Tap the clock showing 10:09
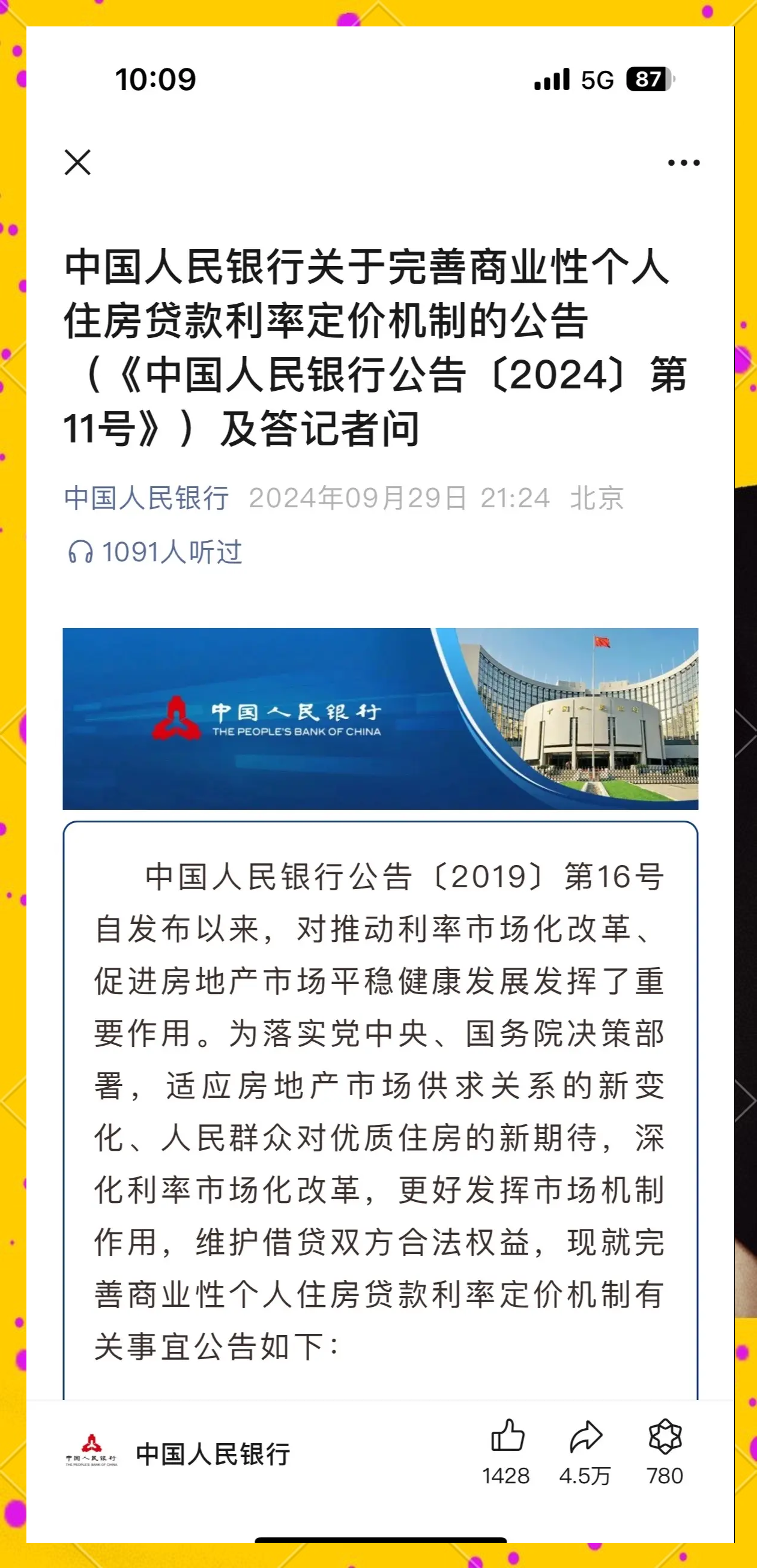757x1568 pixels. click(x=155, y=78)
